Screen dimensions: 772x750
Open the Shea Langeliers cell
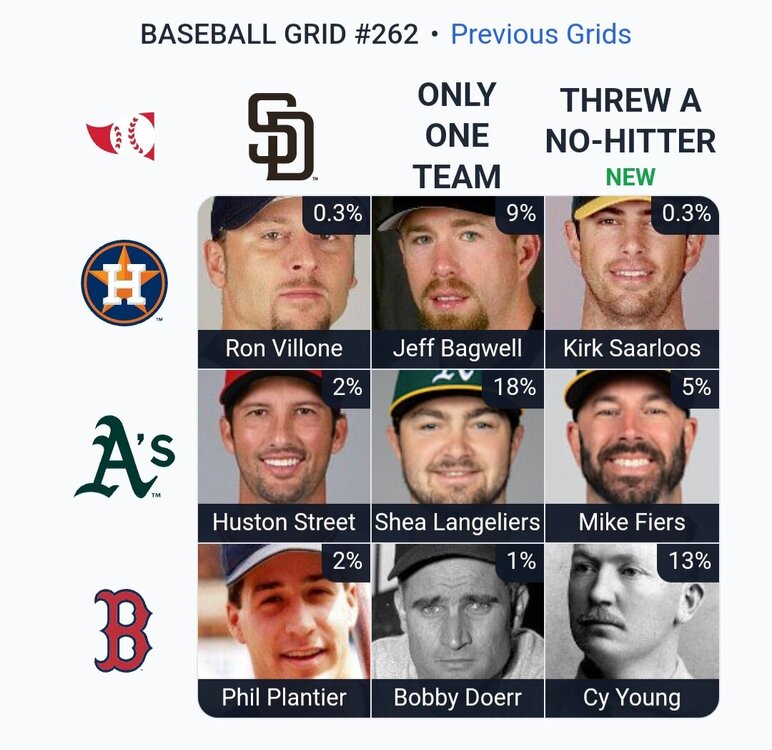pyautogui.click(x=457, y=455)
